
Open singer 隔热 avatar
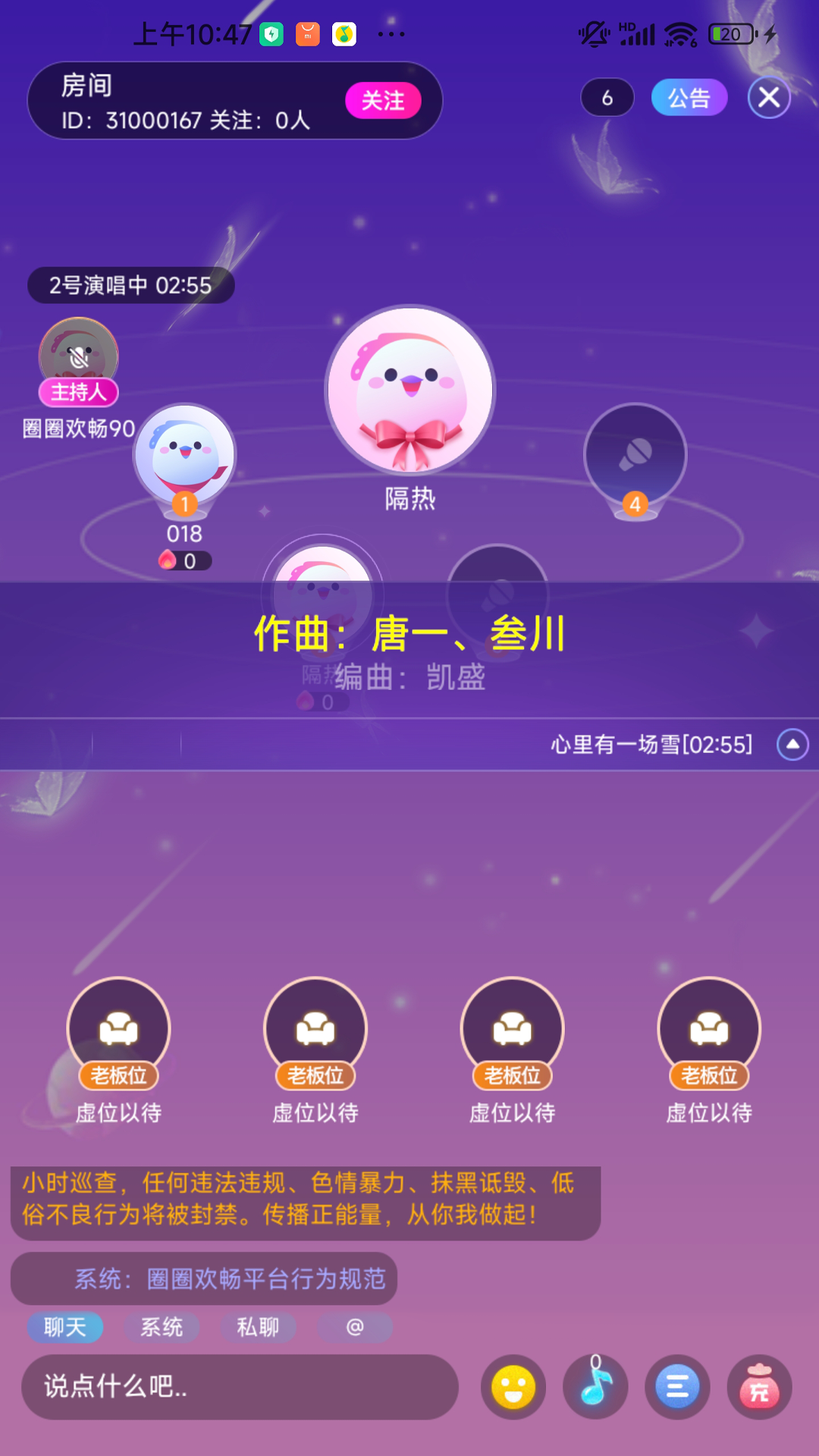[x=409, y=390]
